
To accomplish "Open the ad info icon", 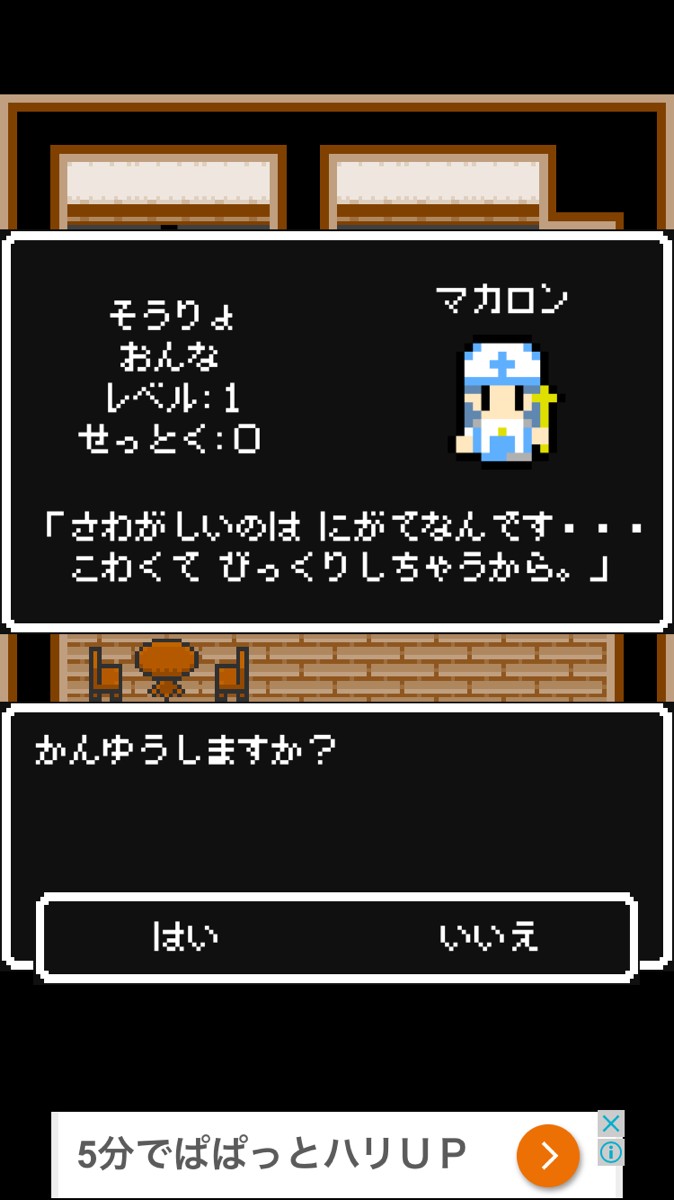I will [x=610, y=1153].
